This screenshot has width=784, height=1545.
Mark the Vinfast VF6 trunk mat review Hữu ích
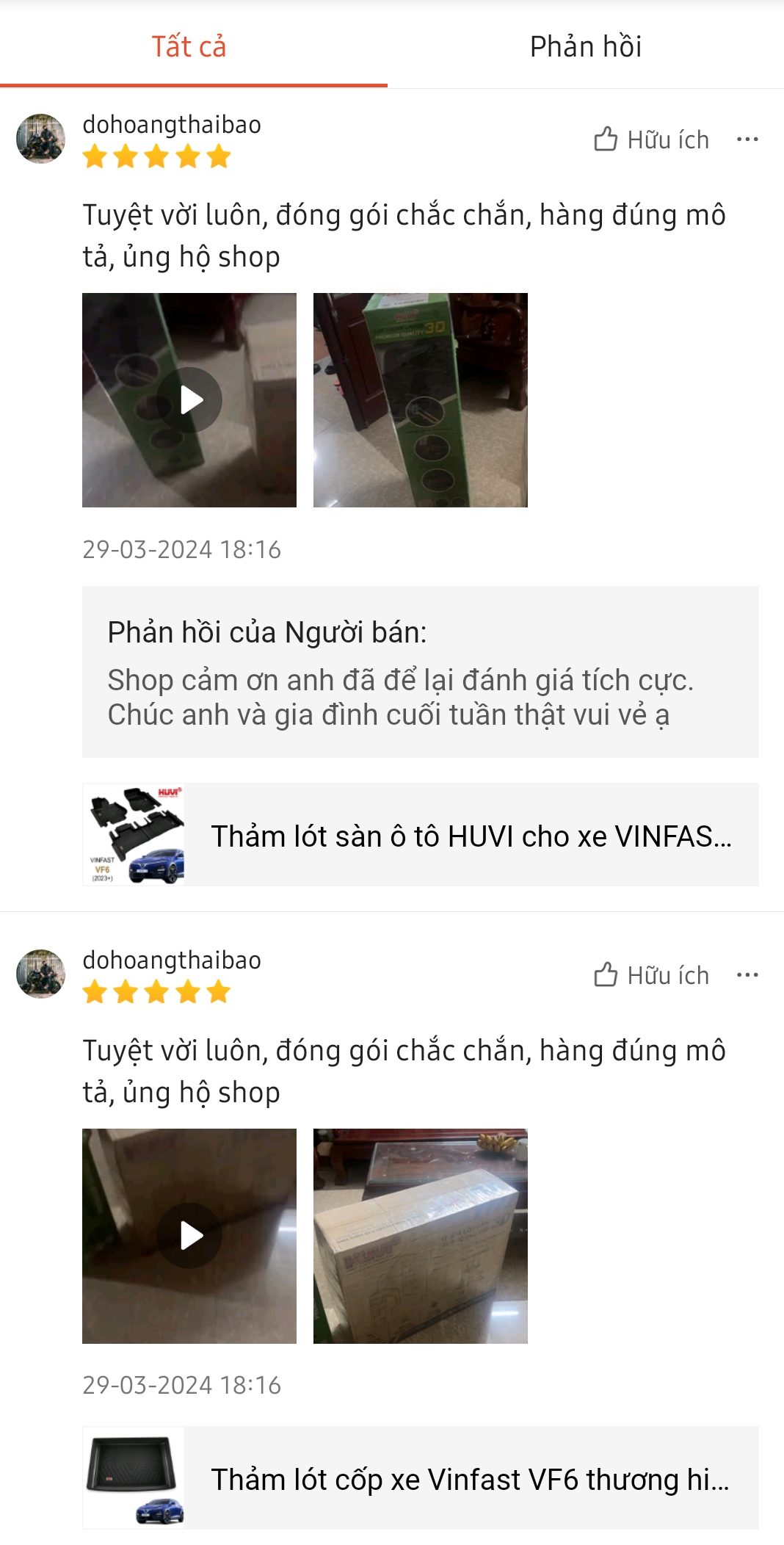[x=651, y=975]
